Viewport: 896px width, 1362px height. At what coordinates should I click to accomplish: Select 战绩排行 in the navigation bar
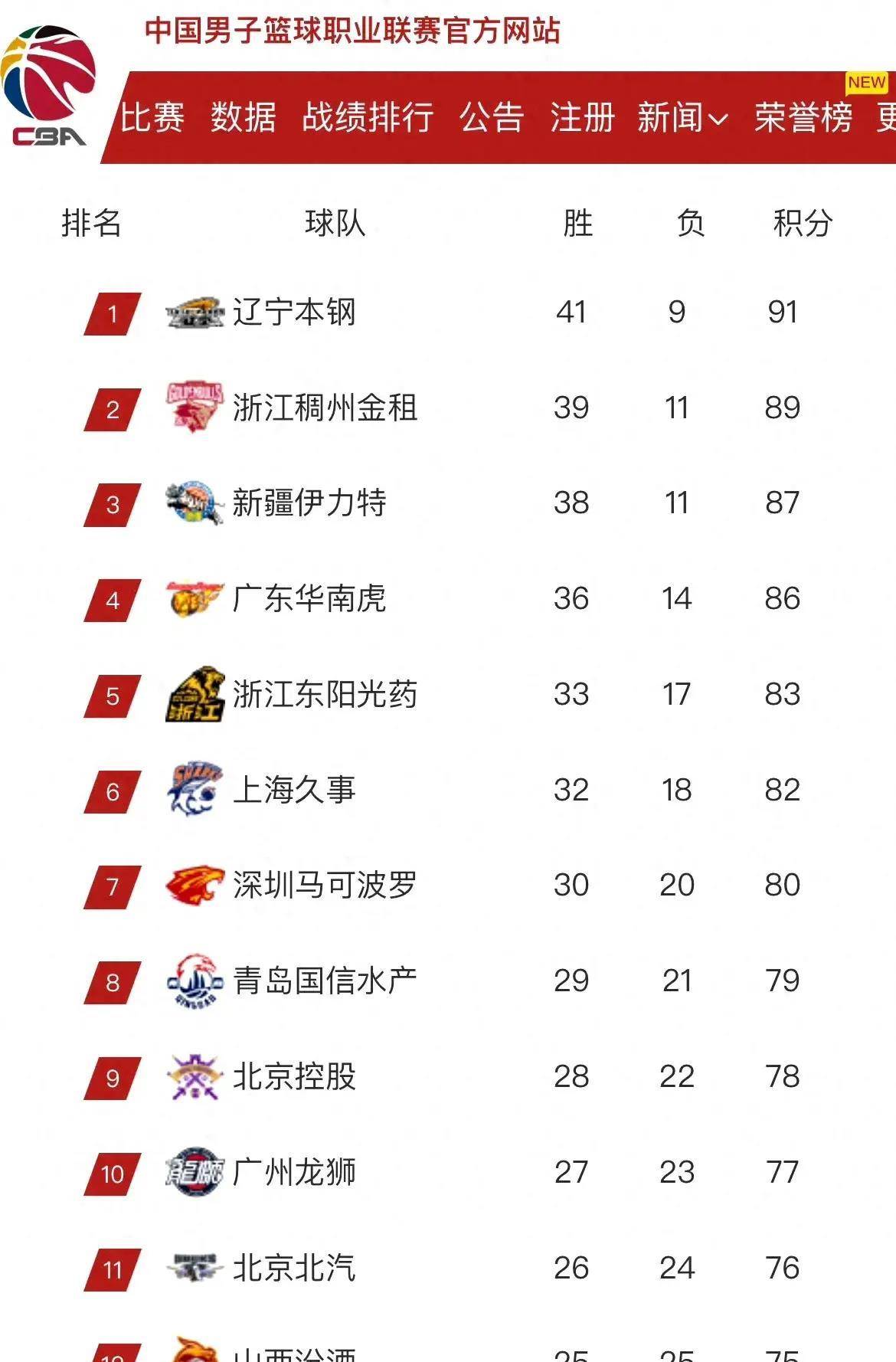[368, 118]
